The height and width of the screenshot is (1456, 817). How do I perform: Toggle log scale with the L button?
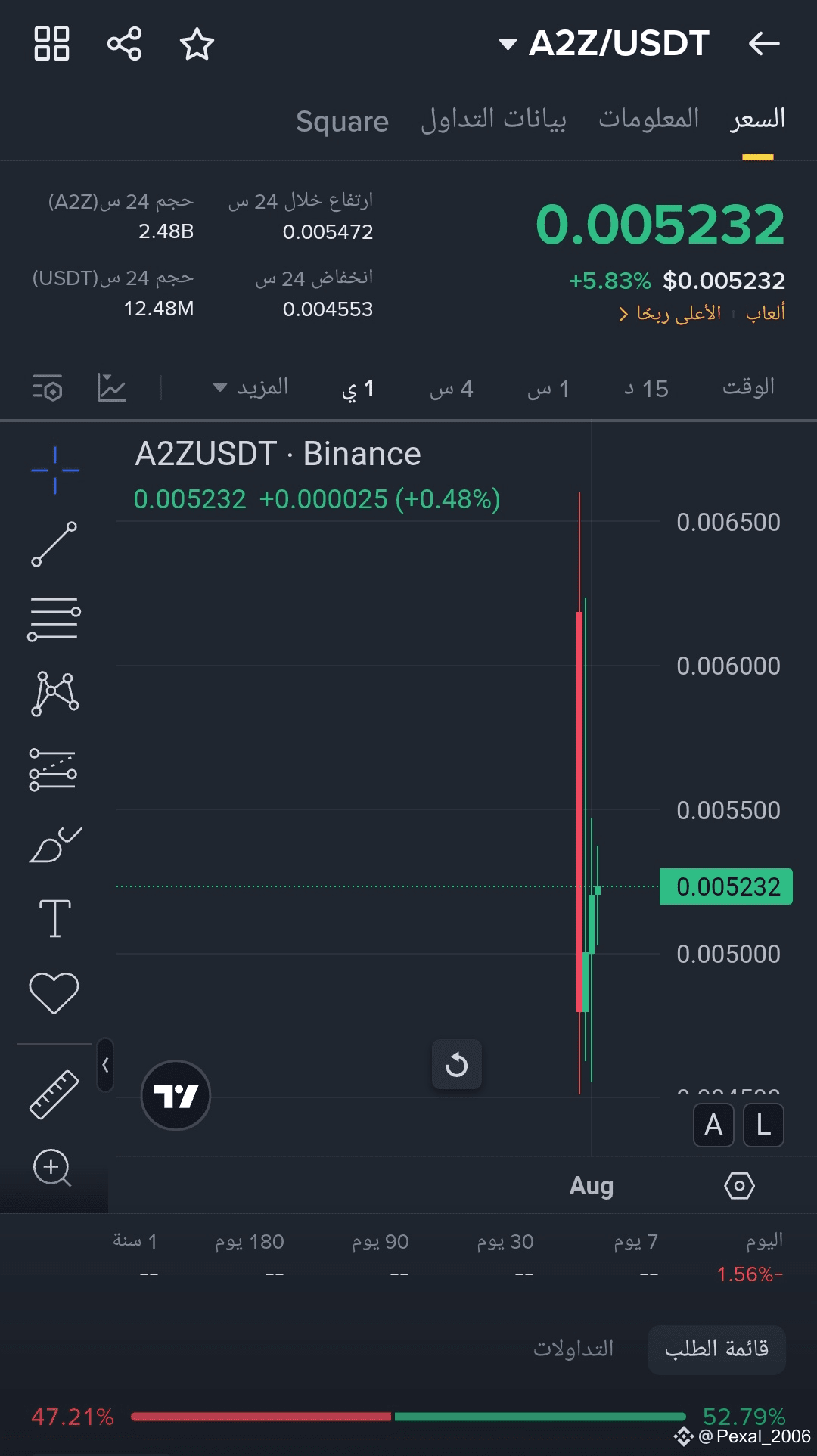763,1125
